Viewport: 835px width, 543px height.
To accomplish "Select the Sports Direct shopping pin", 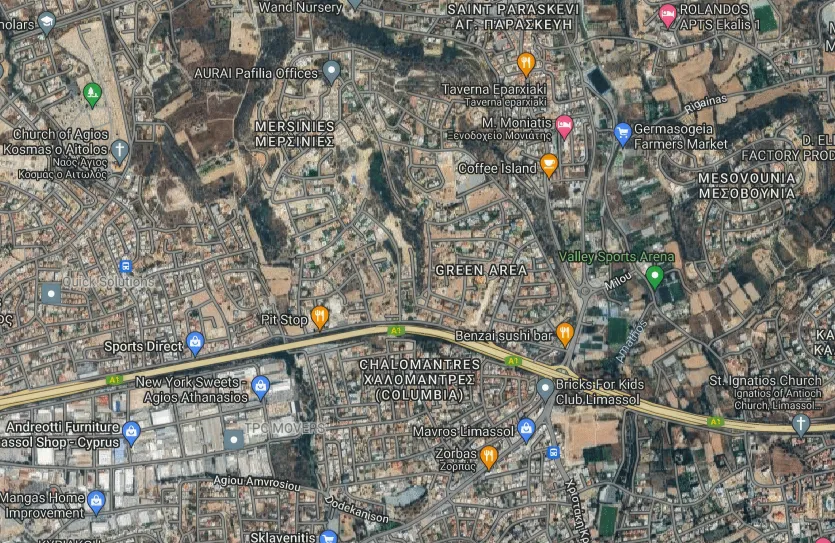I will tap(195, 343).
